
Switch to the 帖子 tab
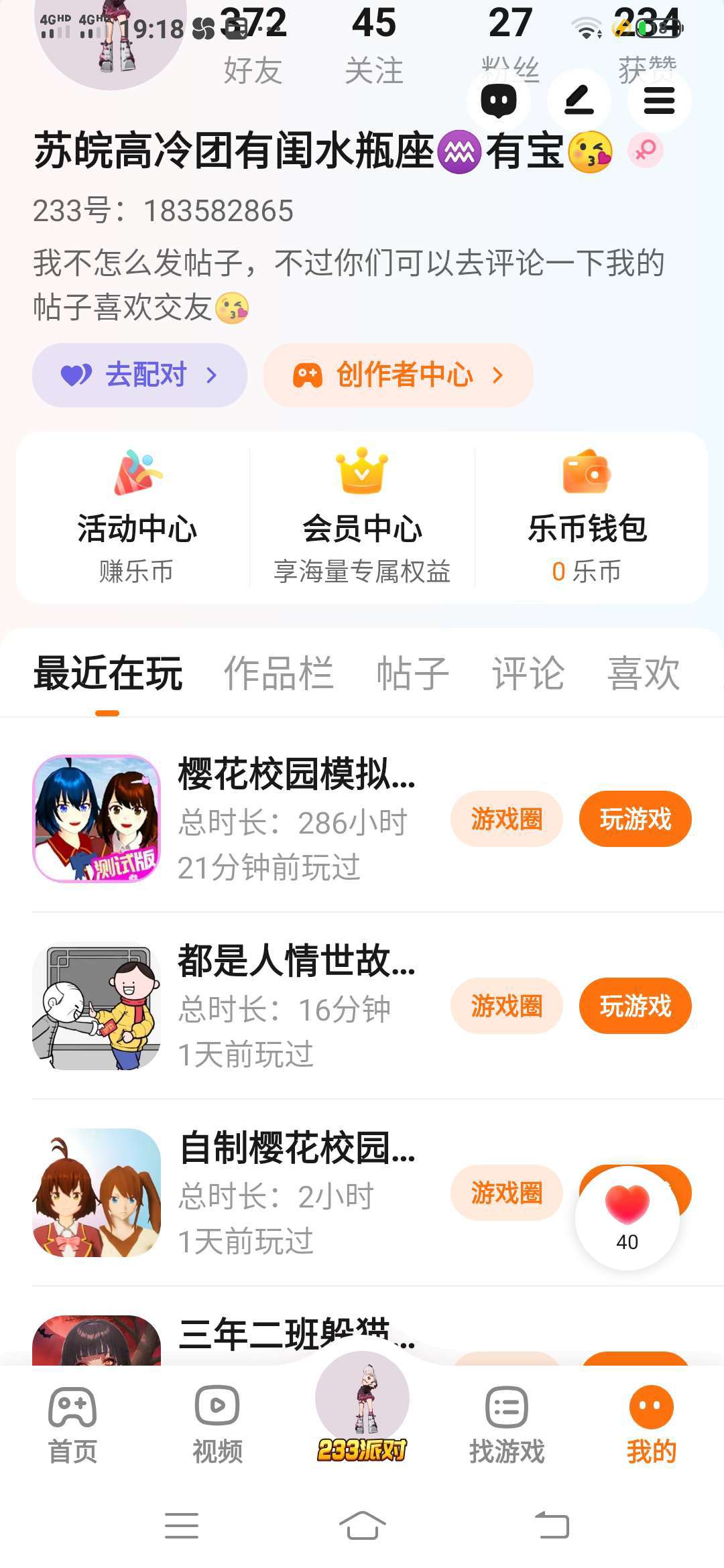tap(412, 673)
